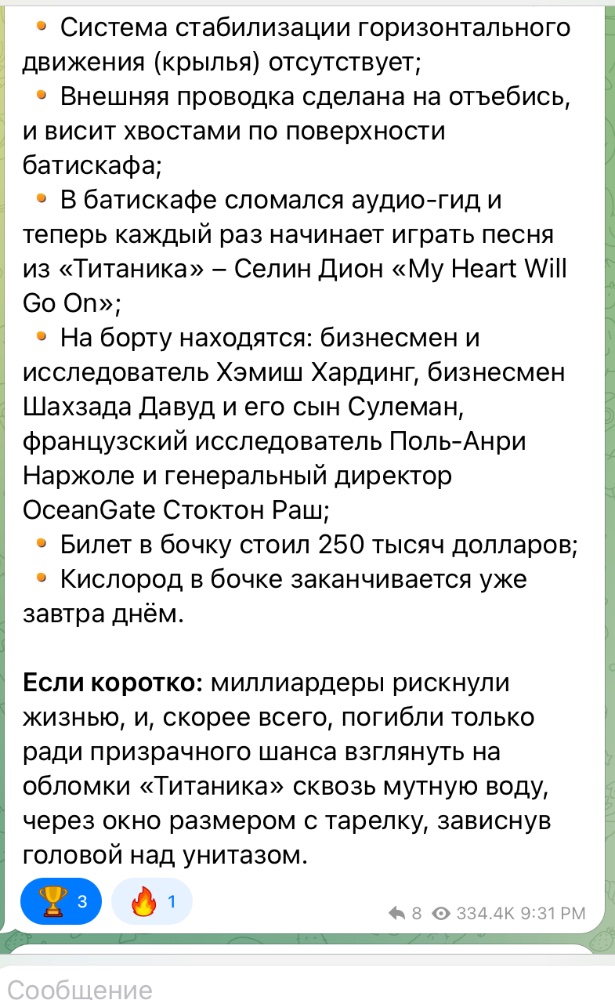Tap the trophy reaction with 3 votes
The width and height of the screenshot is (615, 1000).
coord(61,901)
